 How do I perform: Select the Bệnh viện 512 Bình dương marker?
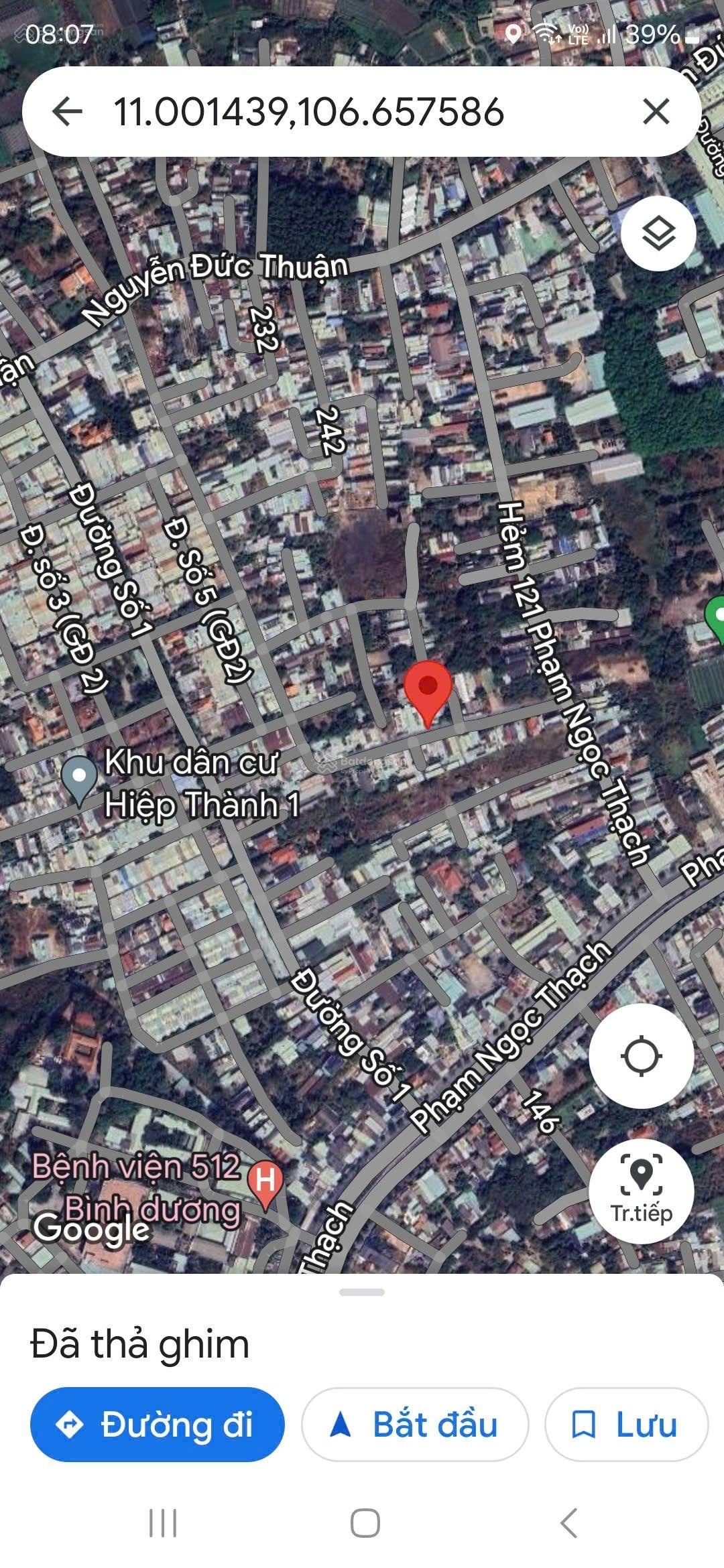pyautogui.click(x=265, y=1181)
